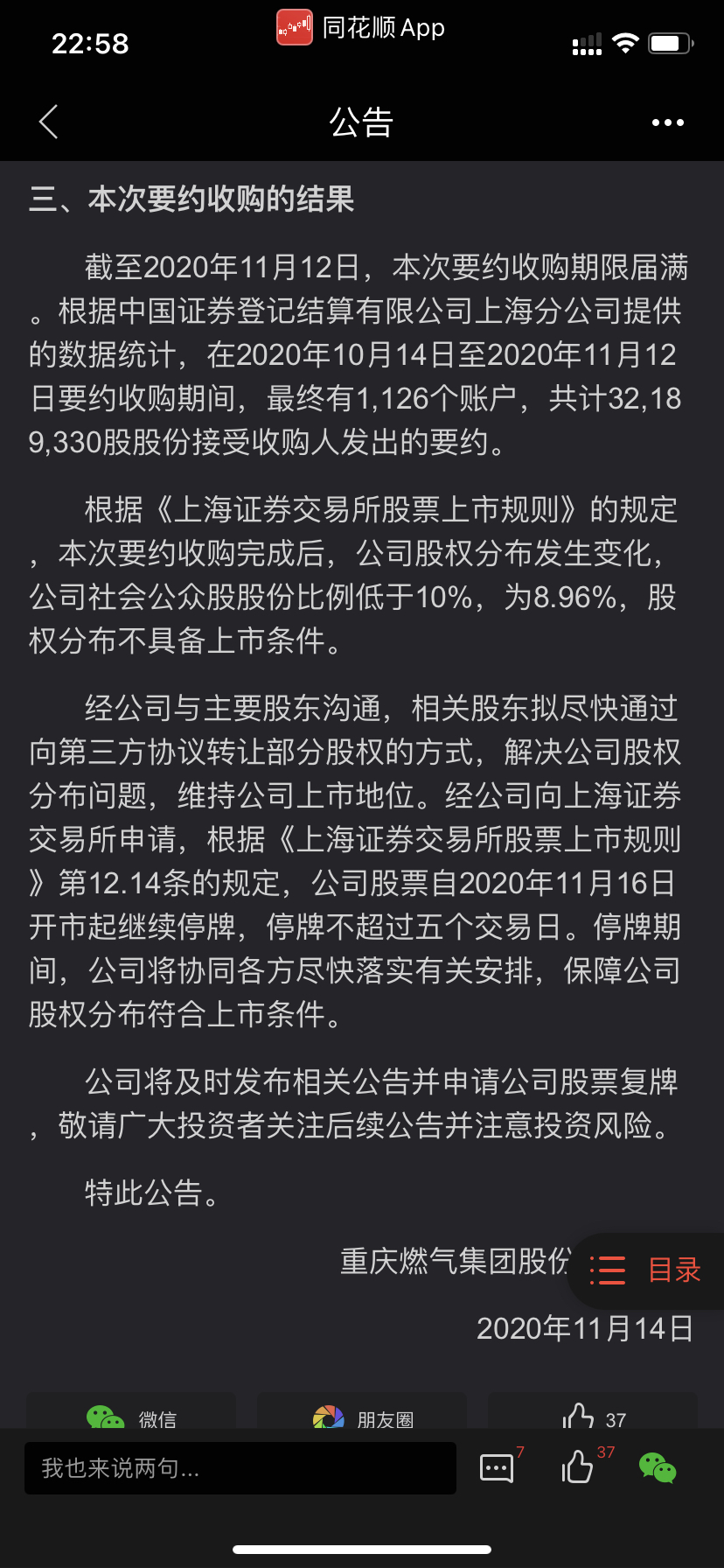Open the 目录 table of contents
The width and height of the screenshot is (724, 1568).
(647, 1270)
